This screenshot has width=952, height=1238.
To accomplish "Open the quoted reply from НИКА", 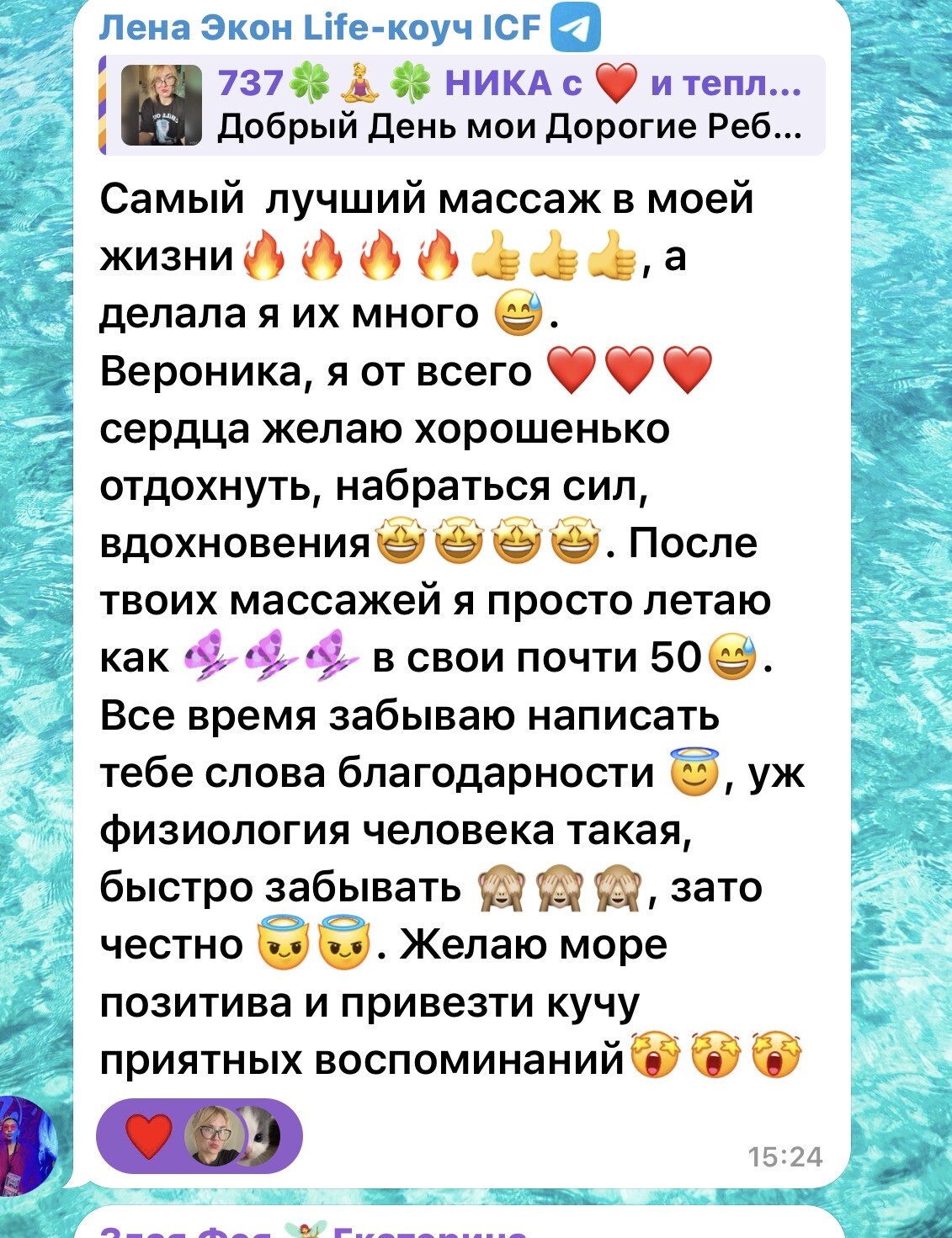I will pos(461,105).
